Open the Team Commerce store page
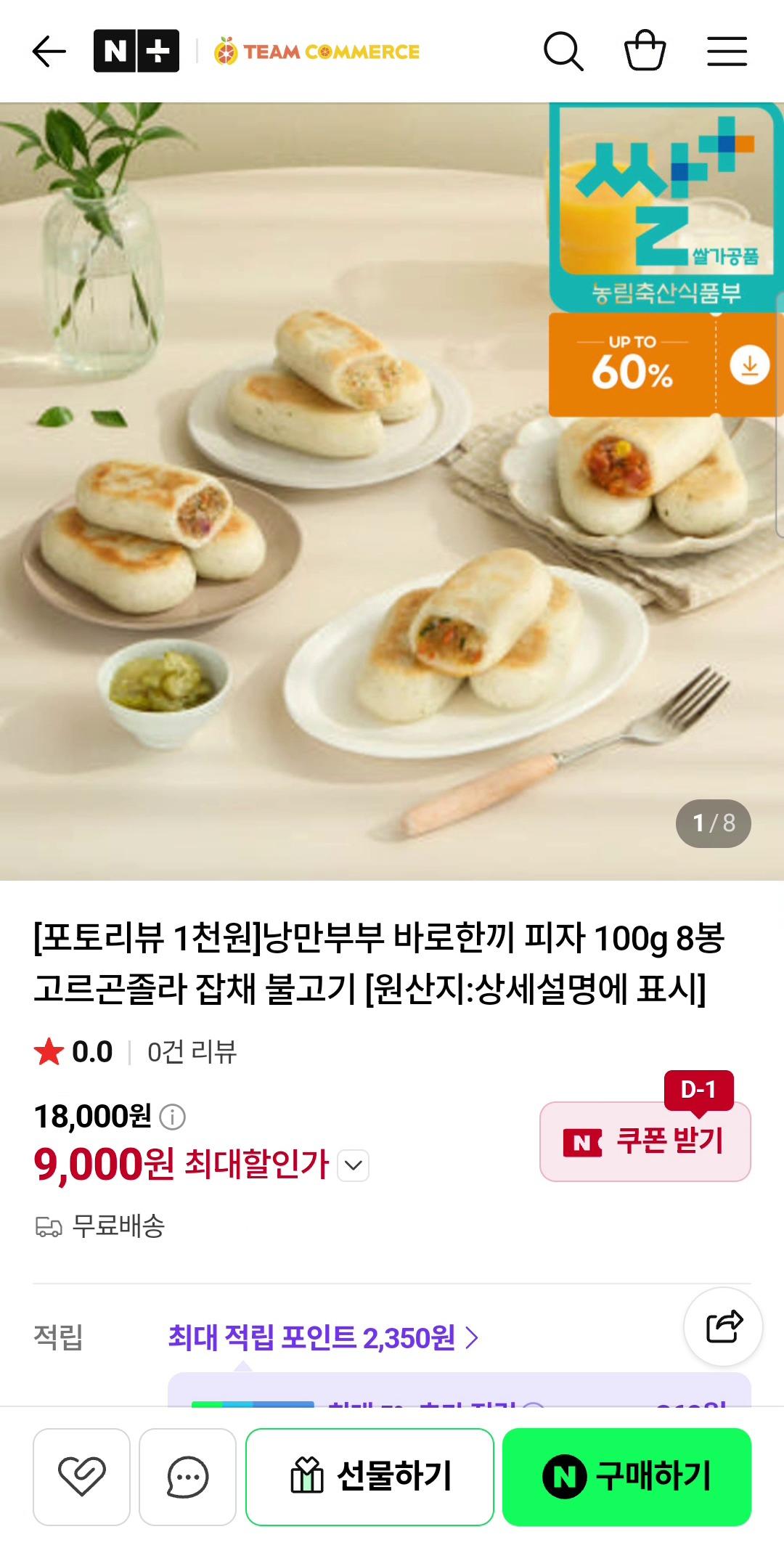The height and width of the screenshot is (1545, 784). [x=317, y=52]
